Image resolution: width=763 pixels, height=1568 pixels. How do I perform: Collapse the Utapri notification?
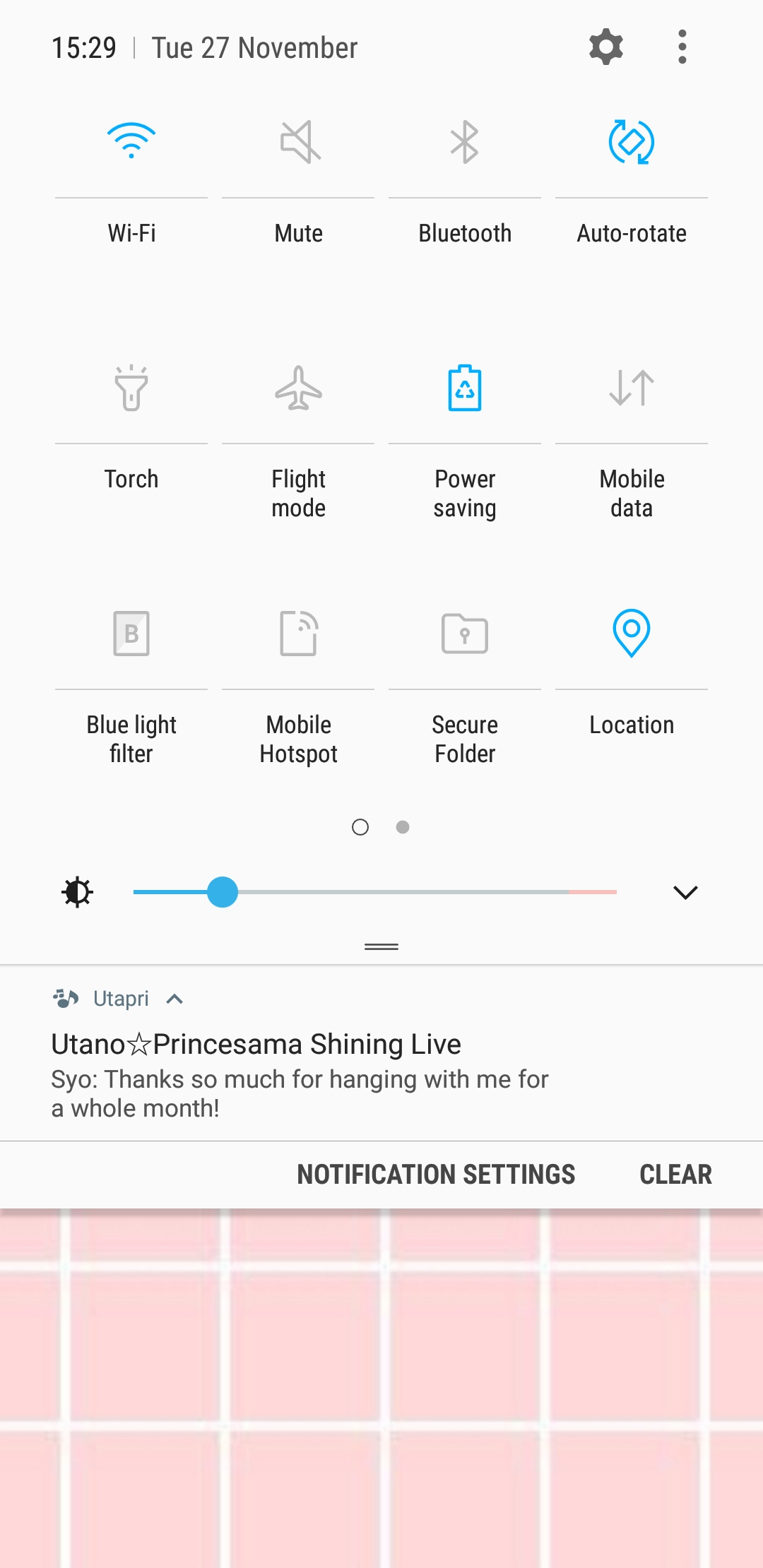point(175,999)
